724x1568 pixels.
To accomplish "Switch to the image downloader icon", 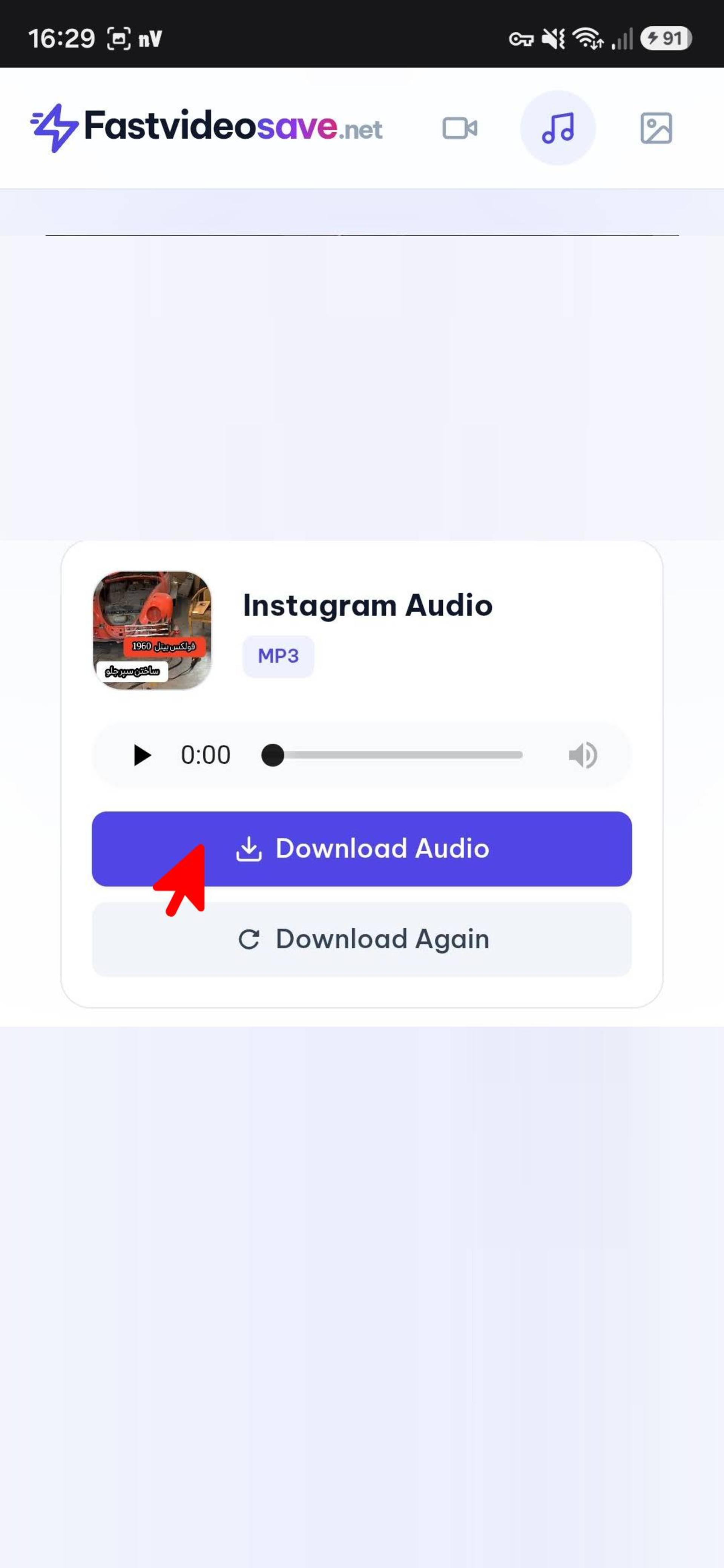I will click(656, 128).
